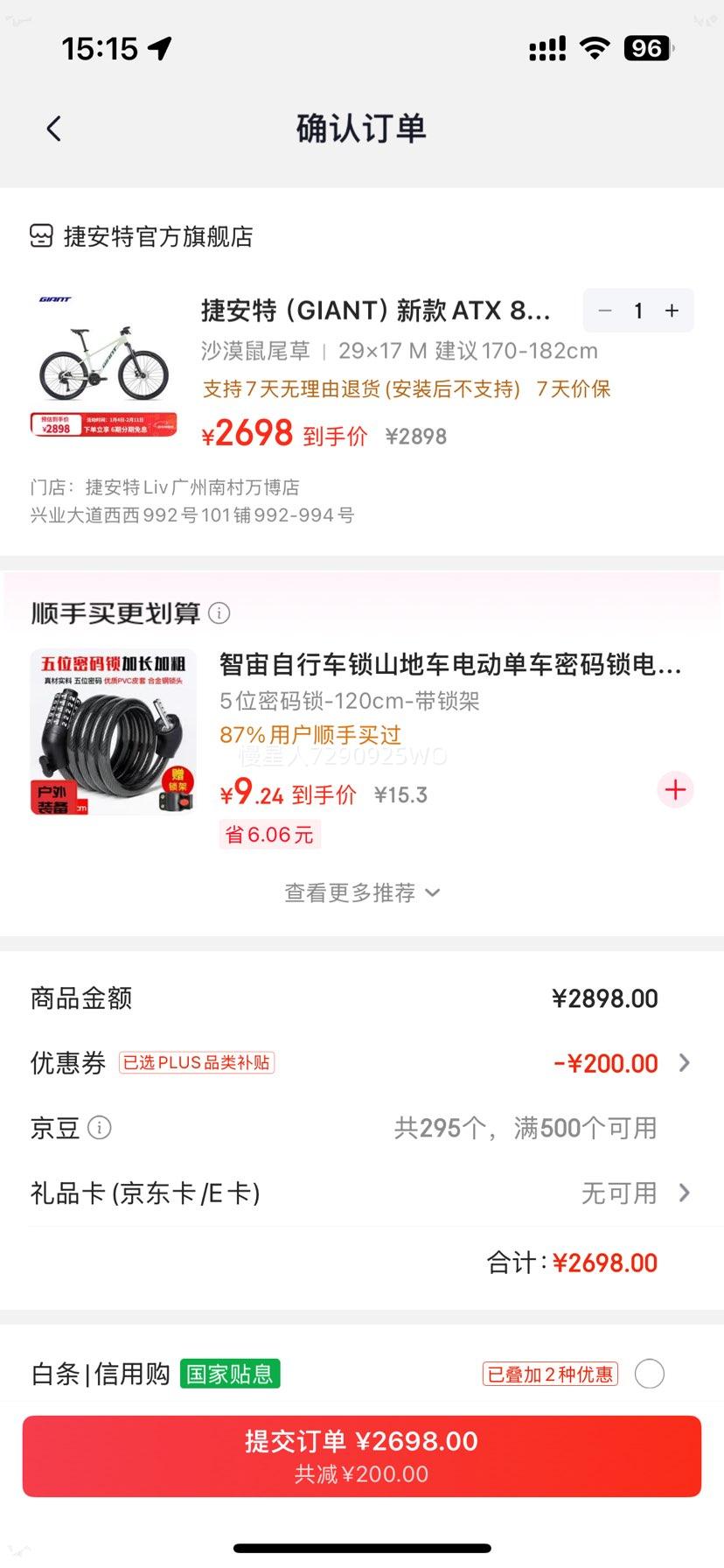Submit the order with 提交订单 ¥2698.00

(361, 1456)
